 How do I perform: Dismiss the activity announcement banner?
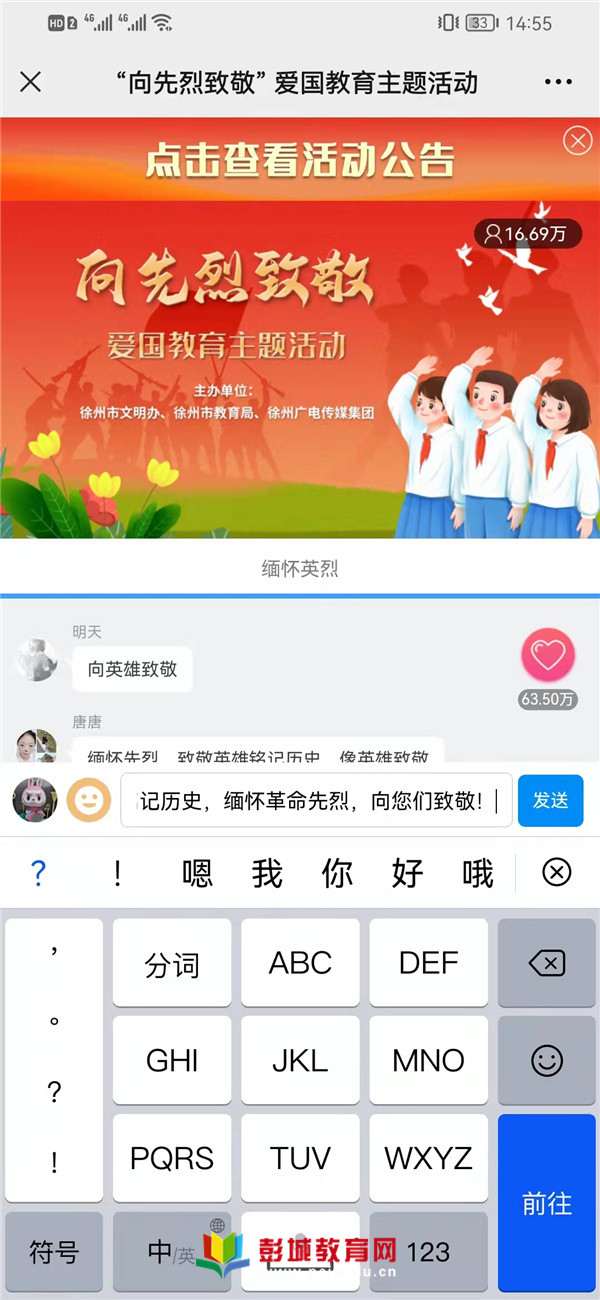click(x=577, y=141)
